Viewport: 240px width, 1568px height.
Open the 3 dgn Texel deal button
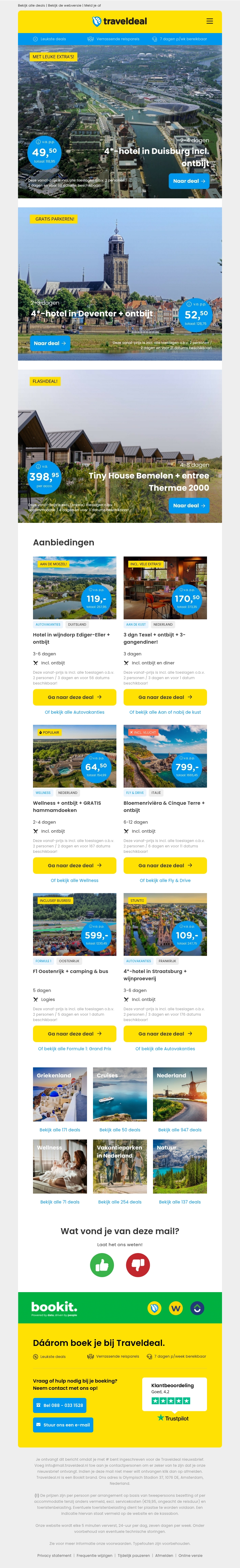[x=165, y=697]
